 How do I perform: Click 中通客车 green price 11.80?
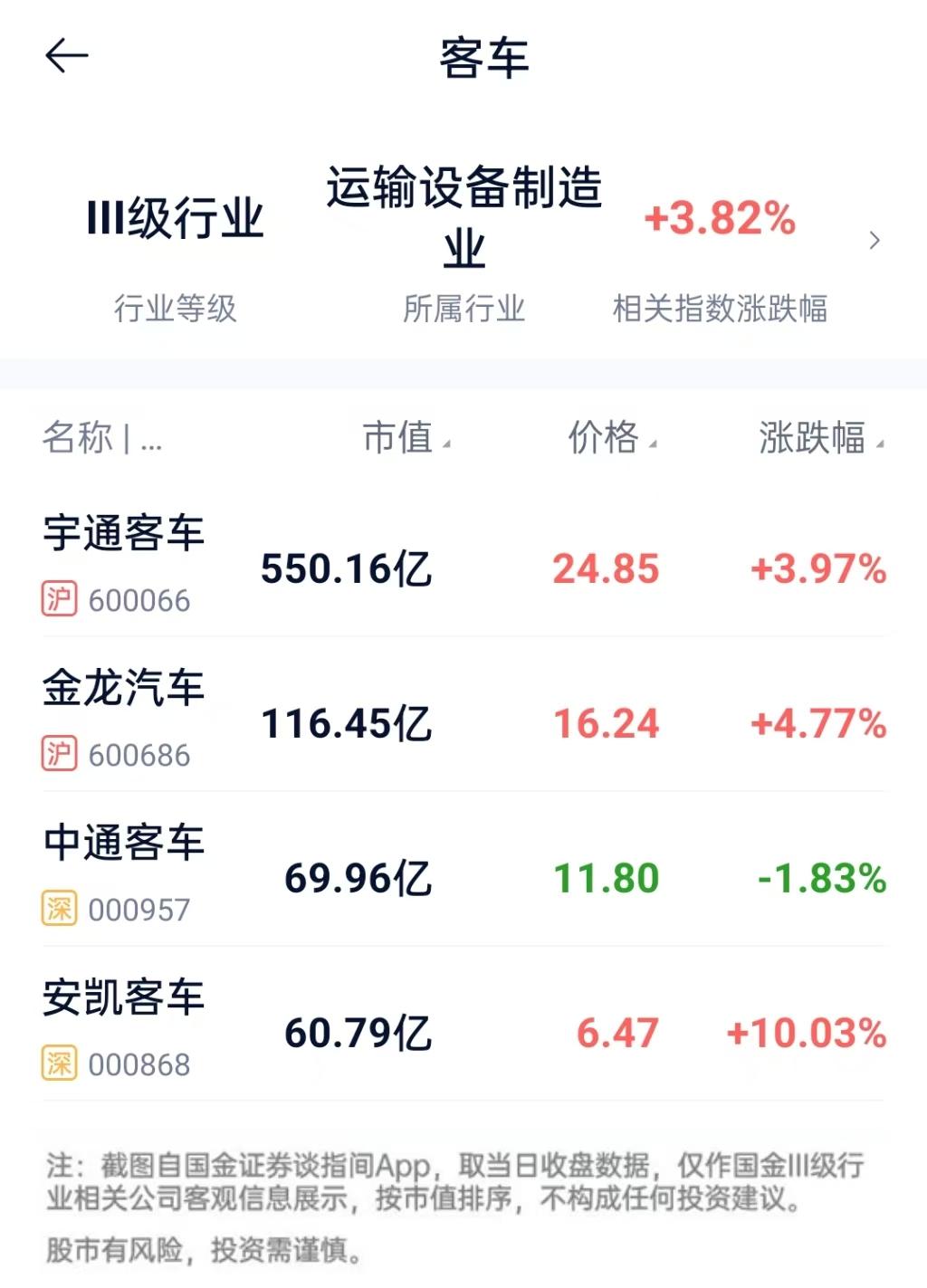pyautogui.click(x=606, y=878)
